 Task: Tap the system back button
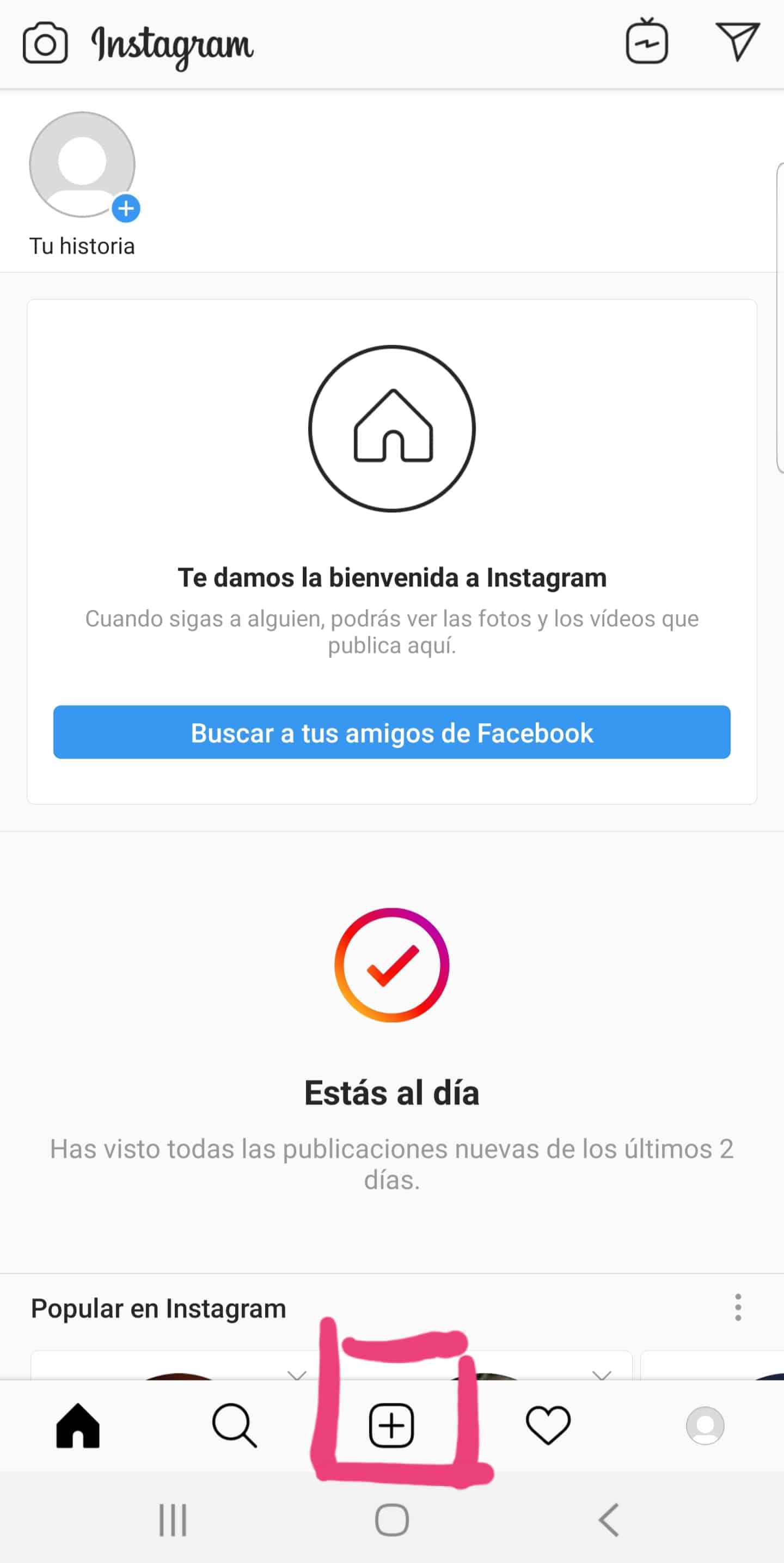pos(609,1520)
